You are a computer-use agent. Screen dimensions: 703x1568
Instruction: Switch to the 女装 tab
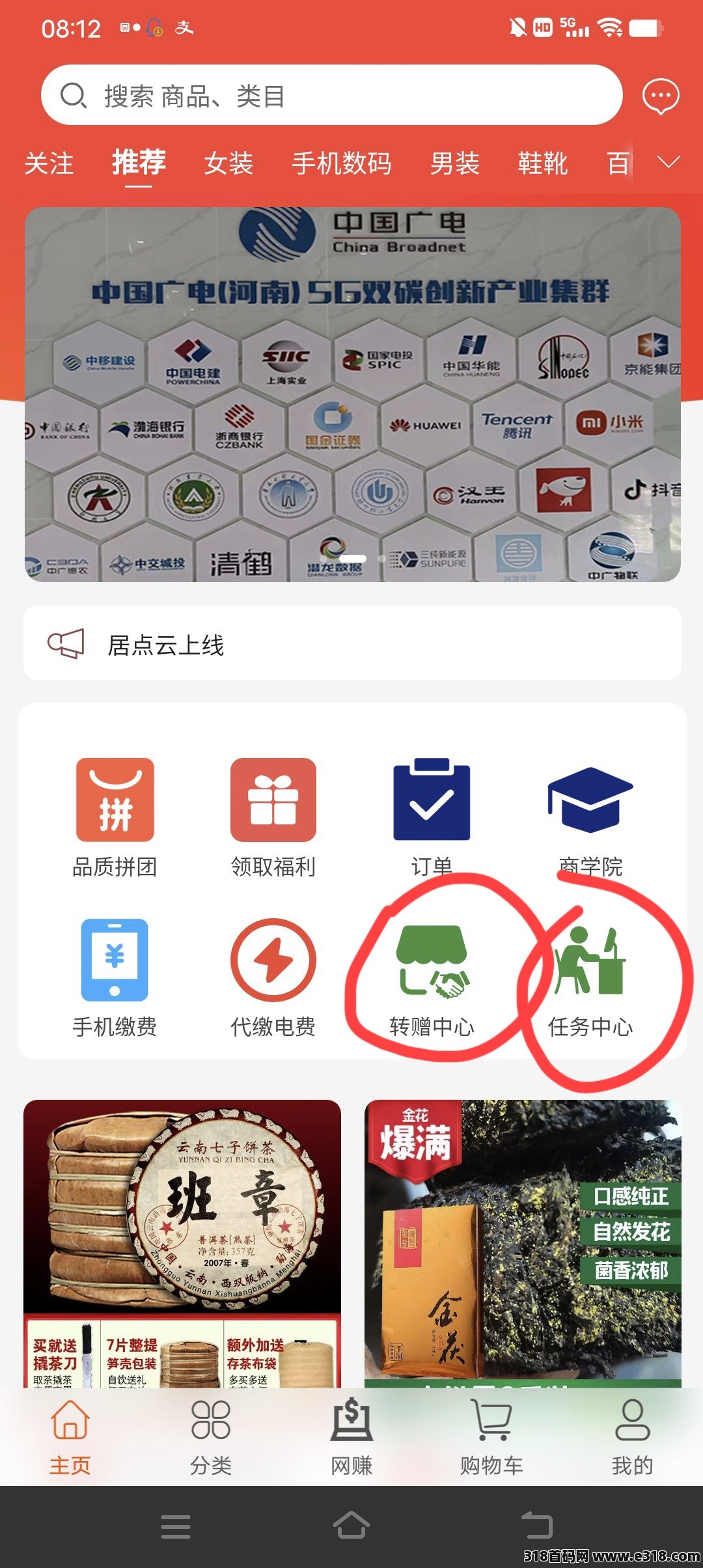tap(228, 163)
